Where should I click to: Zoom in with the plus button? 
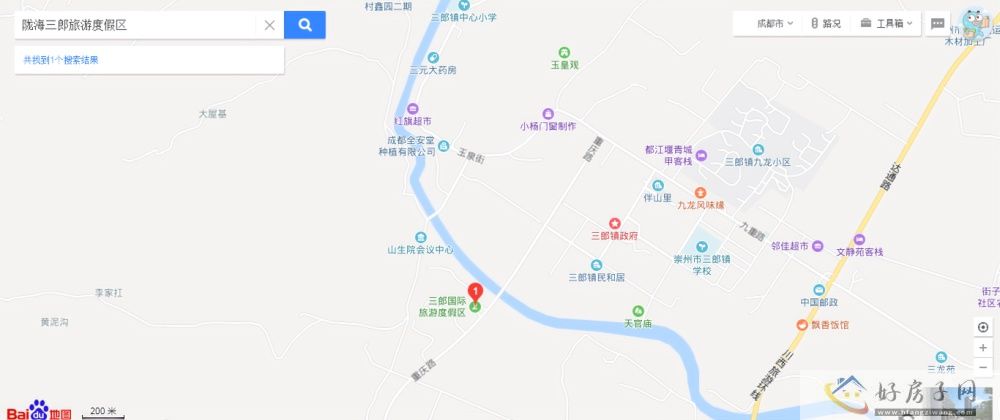pos(983,347)
